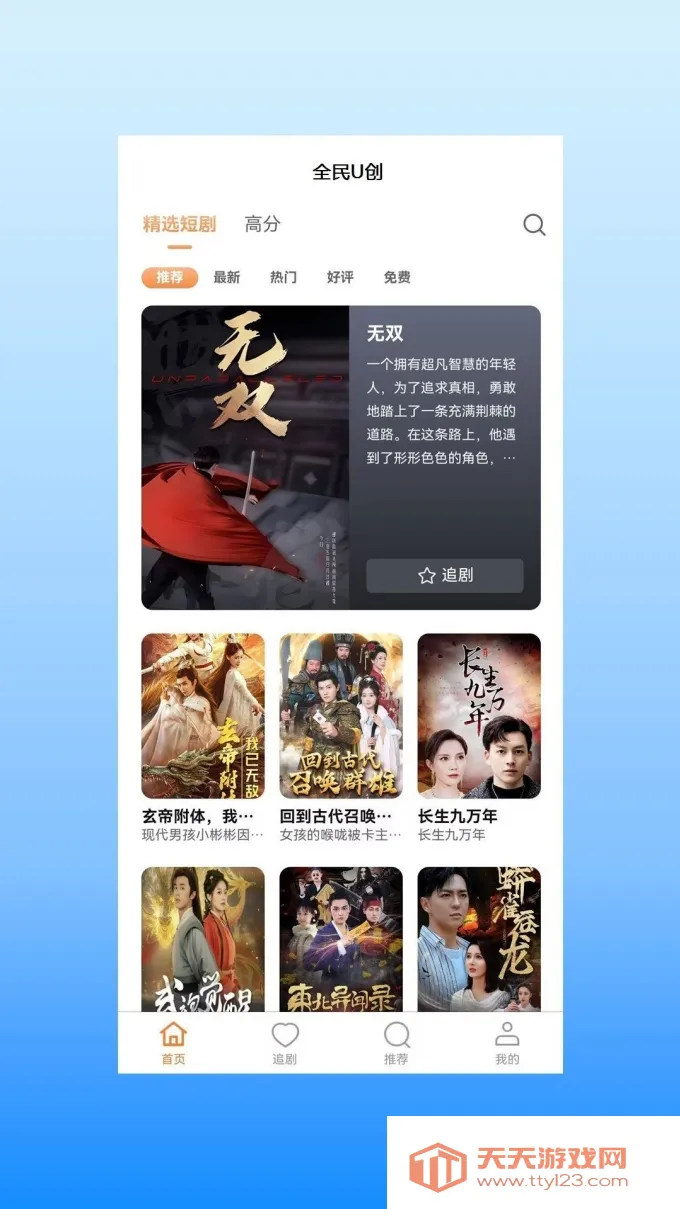Open the 回到古代召唤群雄 drama tile
This screenshot has height=1209, width=680.
[x=341, y=715]
